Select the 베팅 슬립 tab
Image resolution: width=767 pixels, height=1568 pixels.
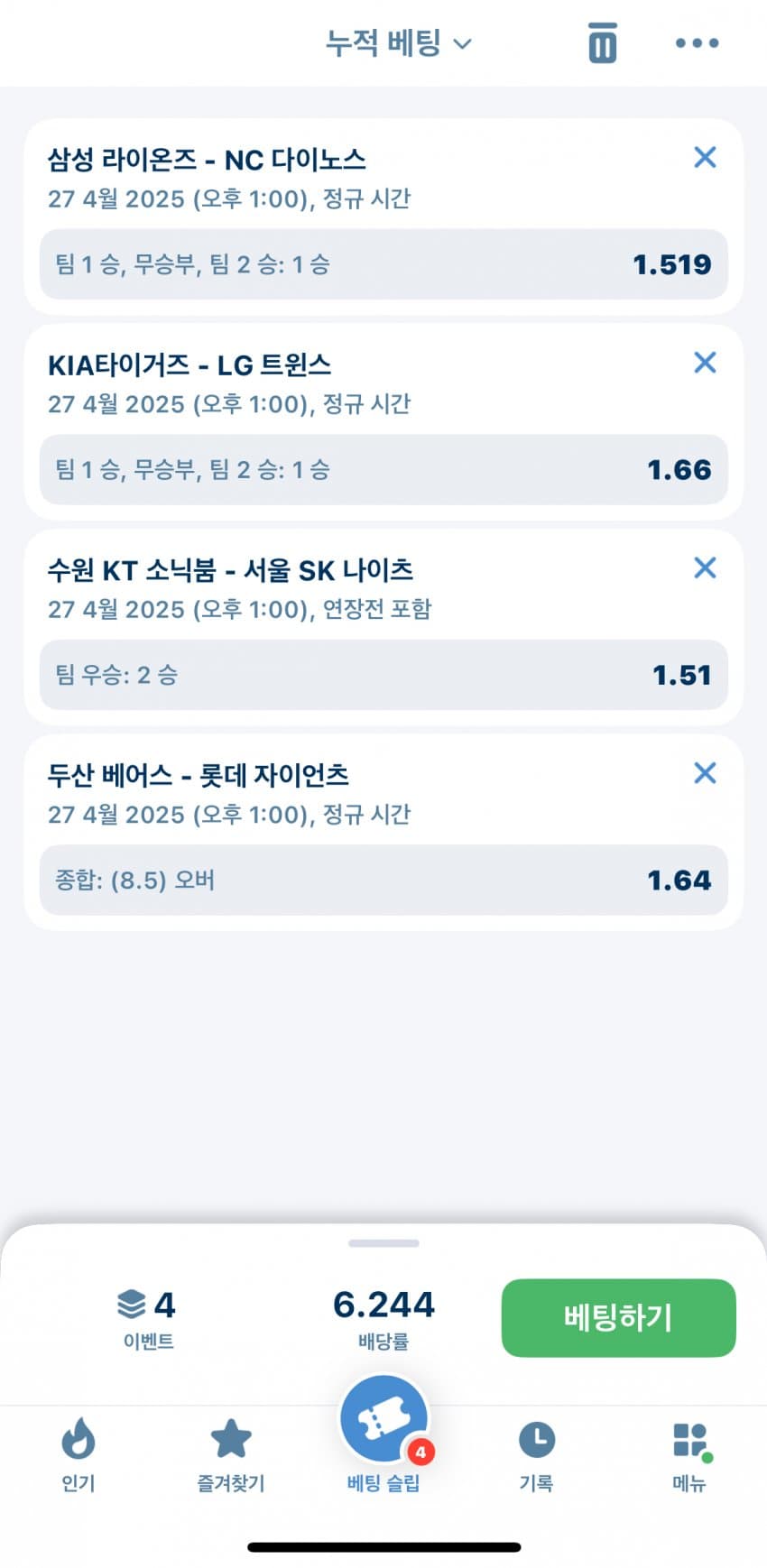383,1434
